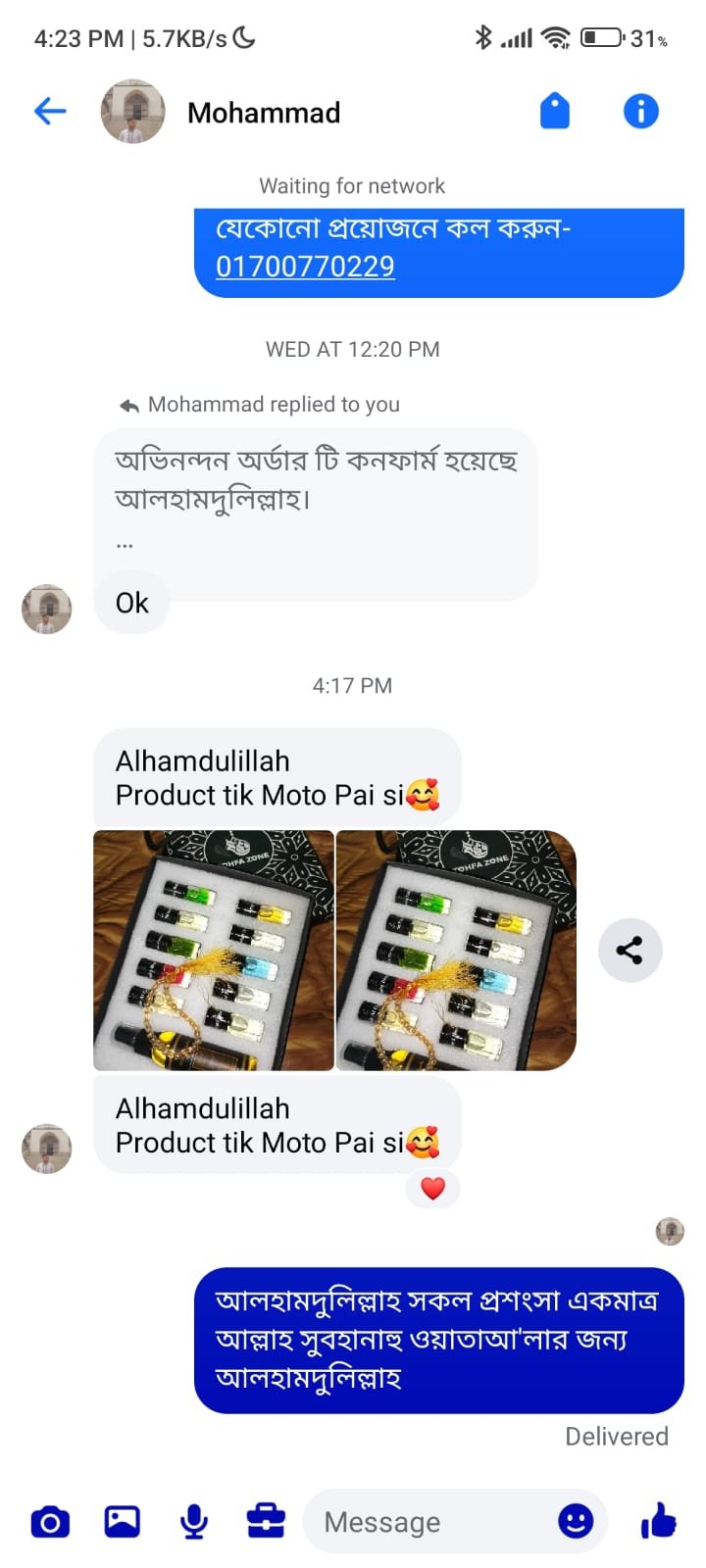The image size is (706, 1568).
Task: Call the linked number 01700770229
Action: 305,267
